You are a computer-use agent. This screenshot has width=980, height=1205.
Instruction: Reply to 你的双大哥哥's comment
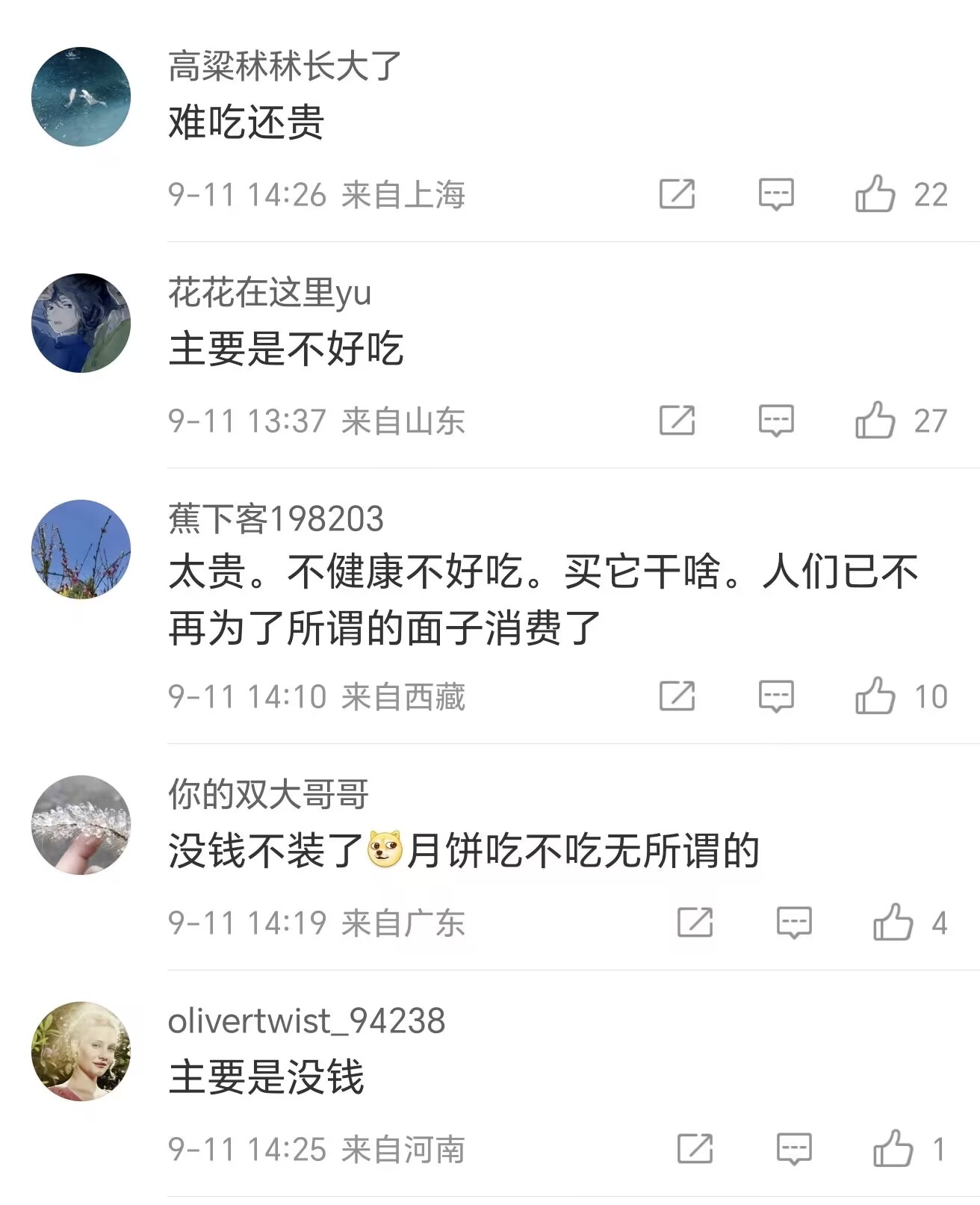pyautogui.click(x=794, y=923)
